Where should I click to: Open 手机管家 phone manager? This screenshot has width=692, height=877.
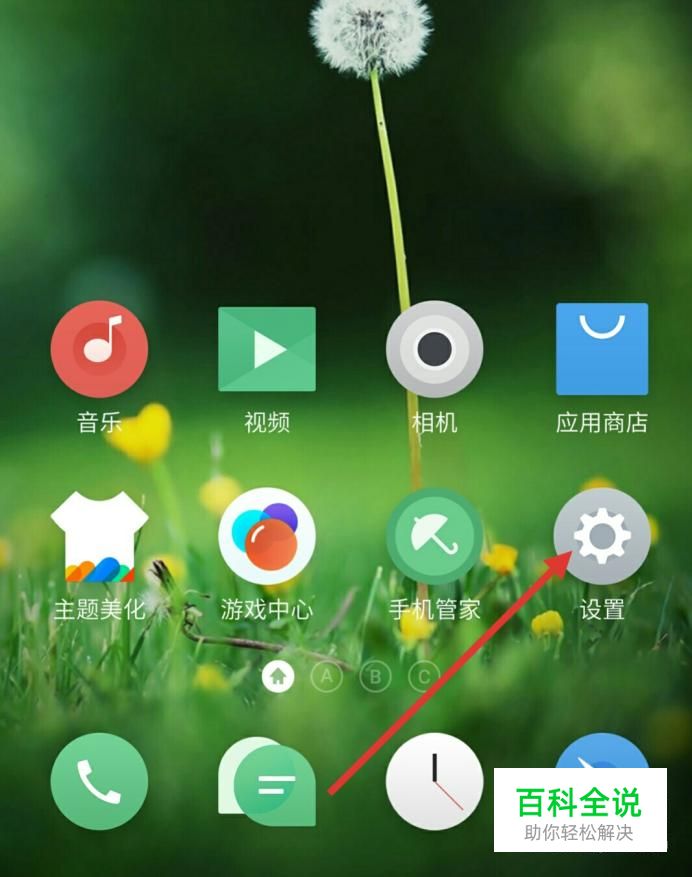[434, 537]
